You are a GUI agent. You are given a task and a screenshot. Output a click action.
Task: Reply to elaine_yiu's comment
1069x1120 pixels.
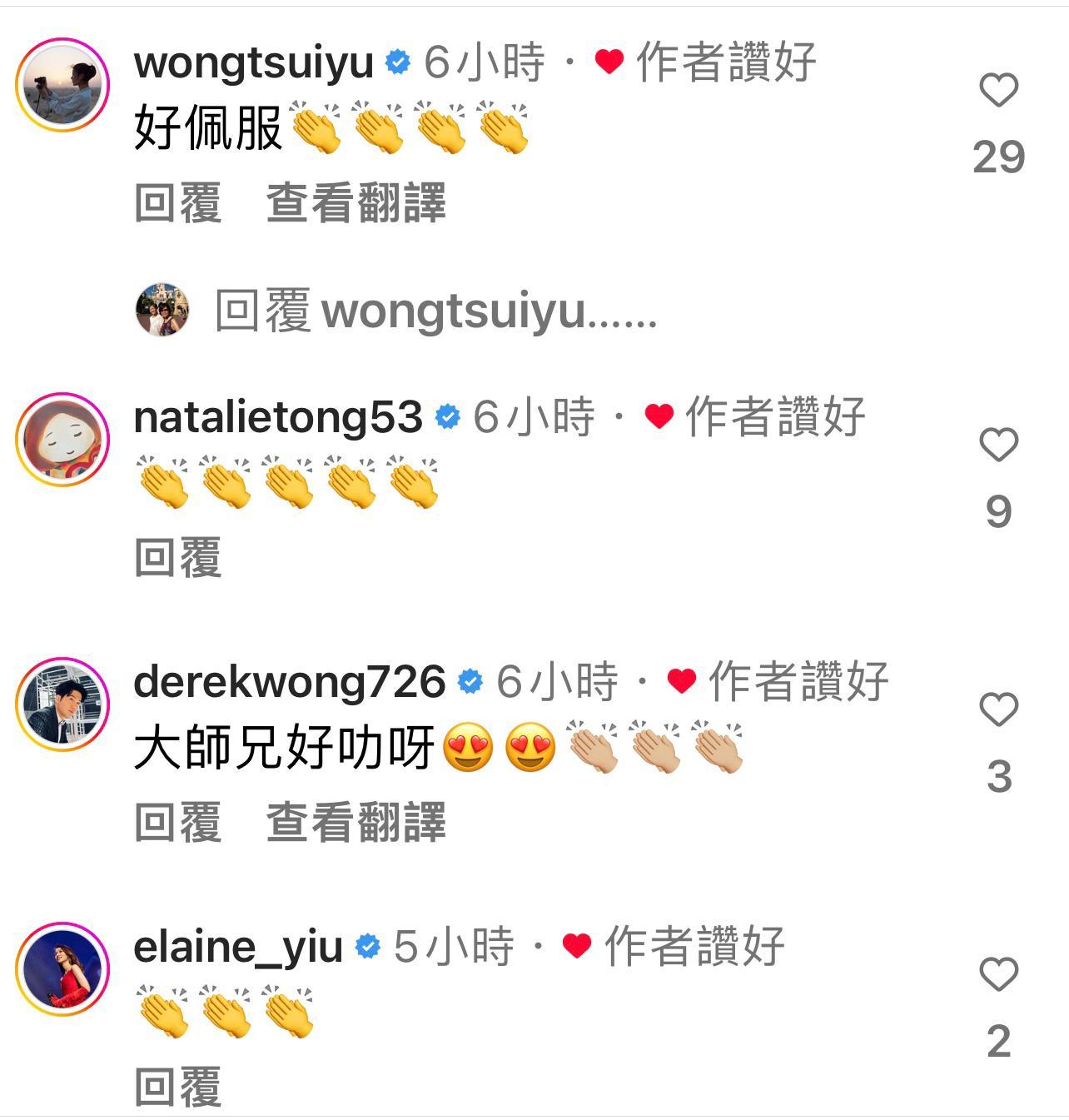tap(178, 1087)
